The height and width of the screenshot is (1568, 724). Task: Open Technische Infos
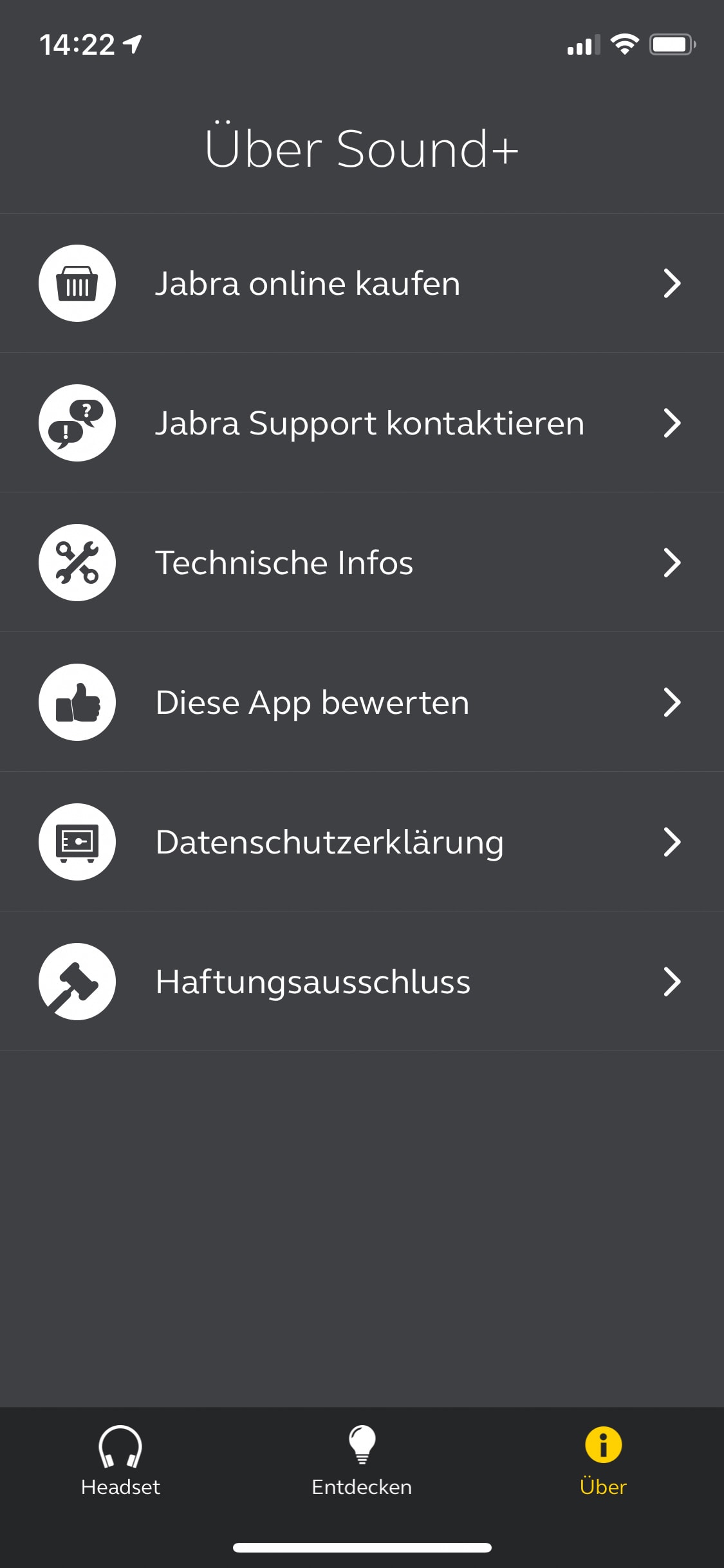[x=362, y=563]
